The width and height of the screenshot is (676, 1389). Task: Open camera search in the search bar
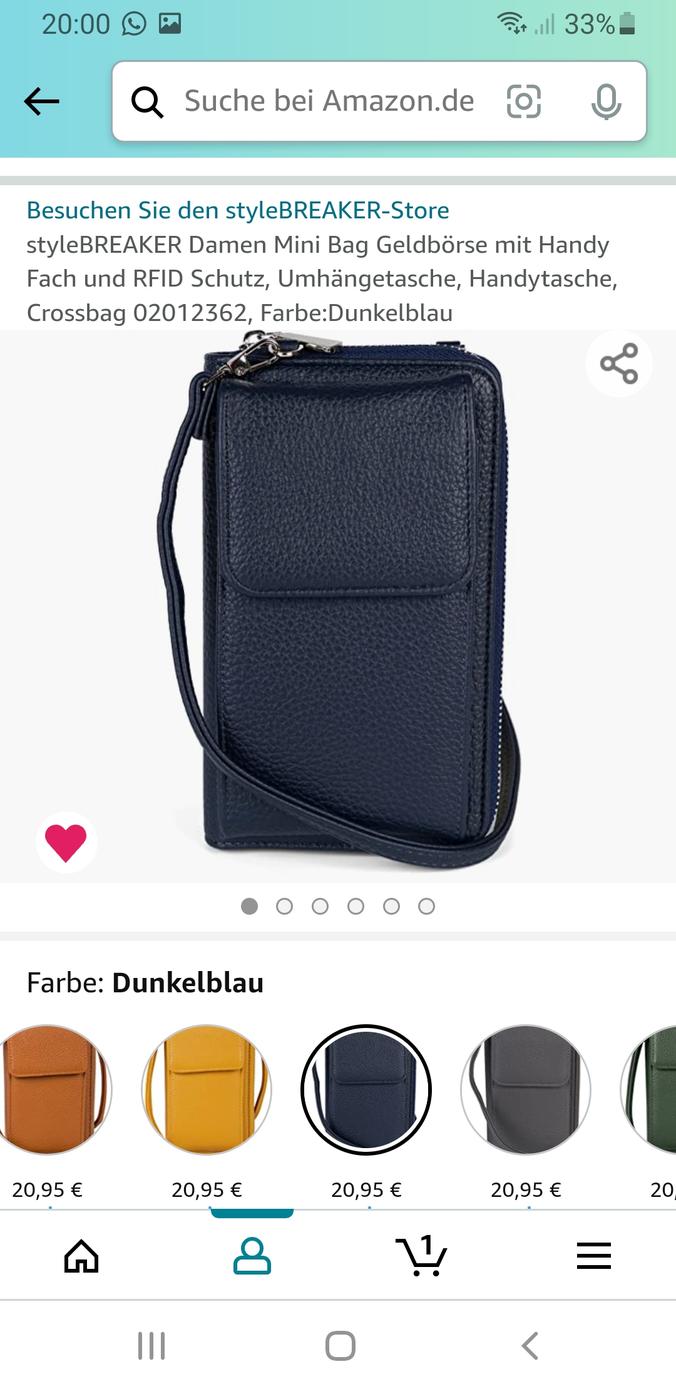point(524,101)
